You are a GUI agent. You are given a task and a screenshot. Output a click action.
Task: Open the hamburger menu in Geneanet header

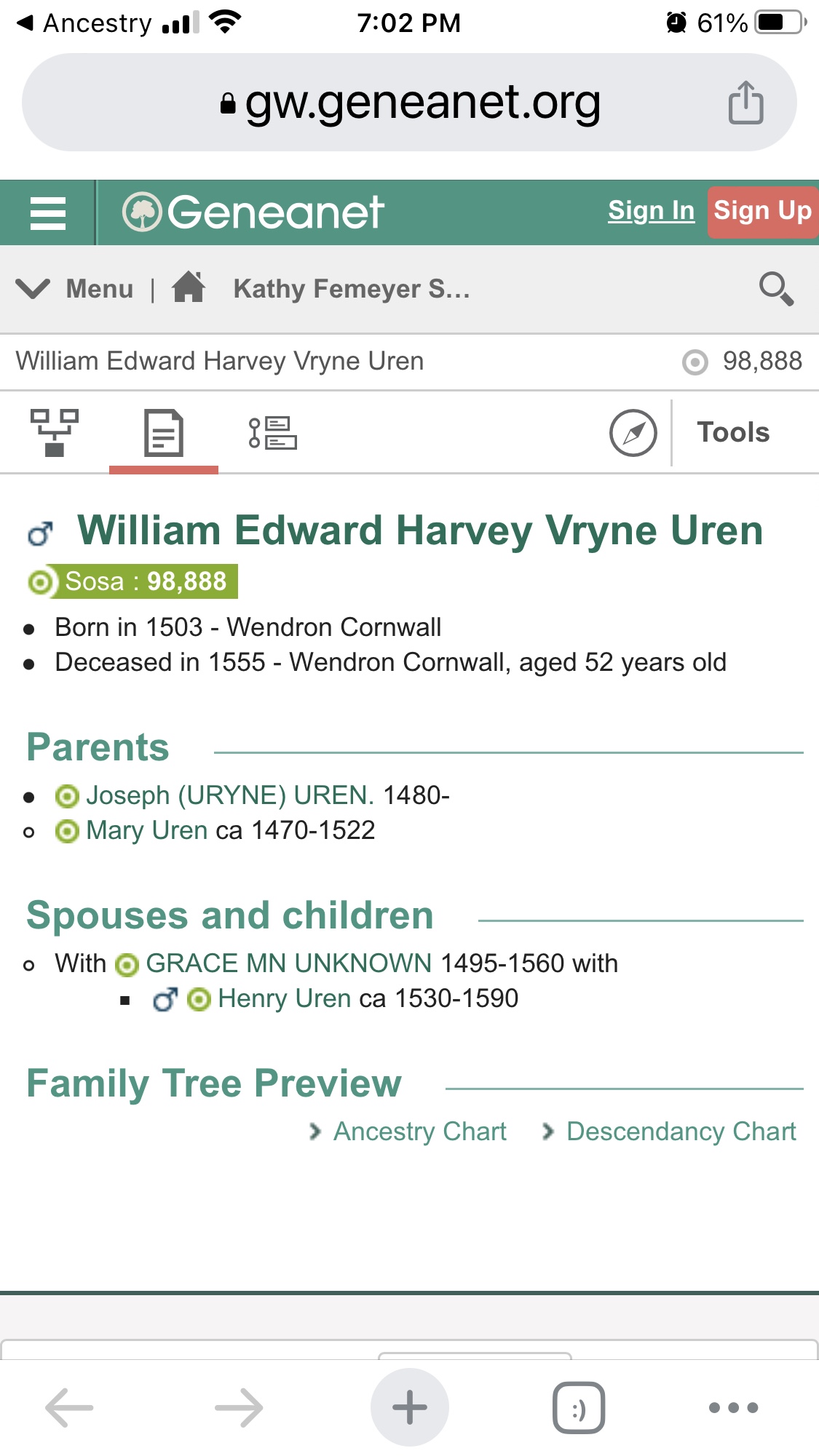[48, 213]
